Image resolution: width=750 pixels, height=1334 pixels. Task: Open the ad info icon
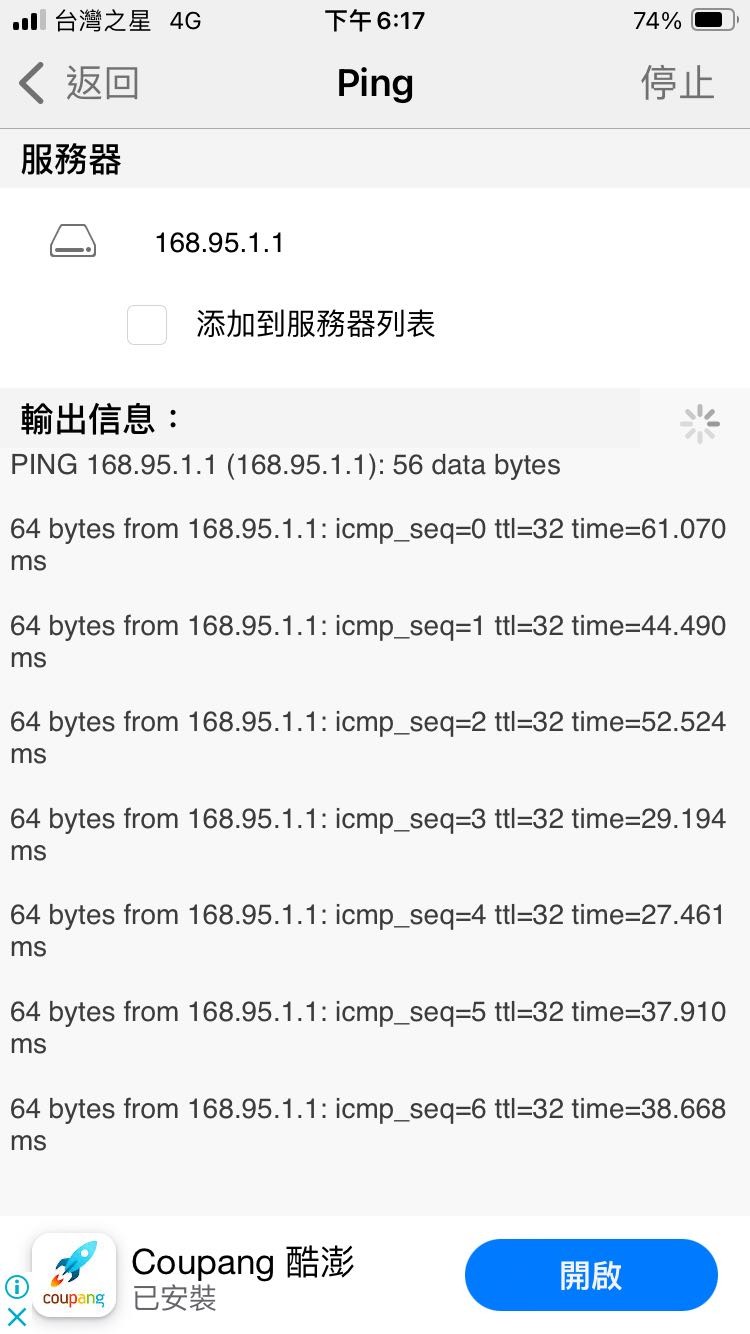pyautogui.click(x=17, y=1286)
